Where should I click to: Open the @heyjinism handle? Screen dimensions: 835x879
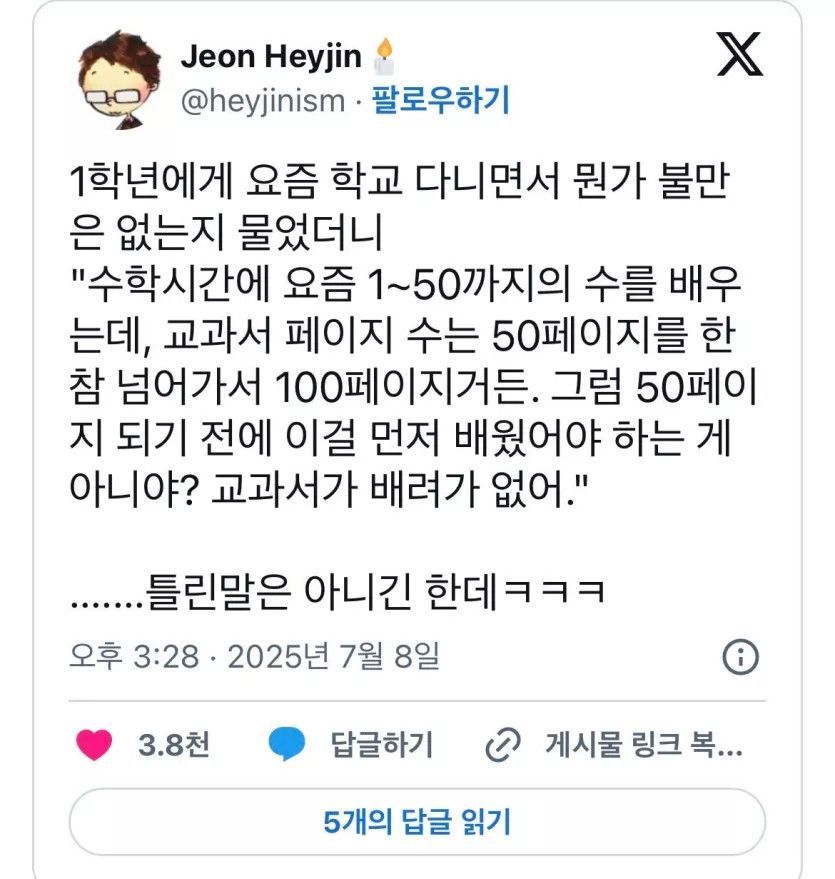(x=262, y=101)
